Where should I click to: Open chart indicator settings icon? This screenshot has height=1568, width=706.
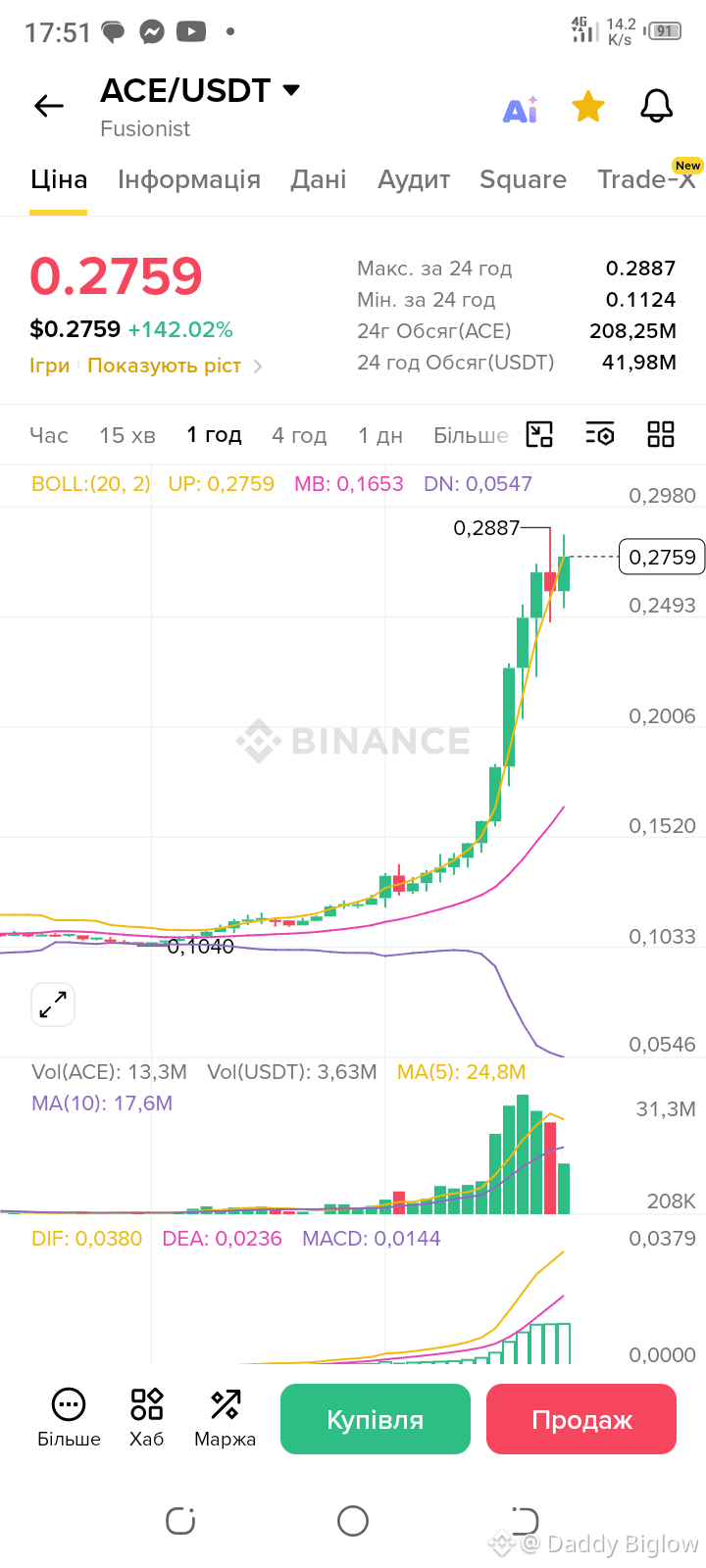point(600,434)
